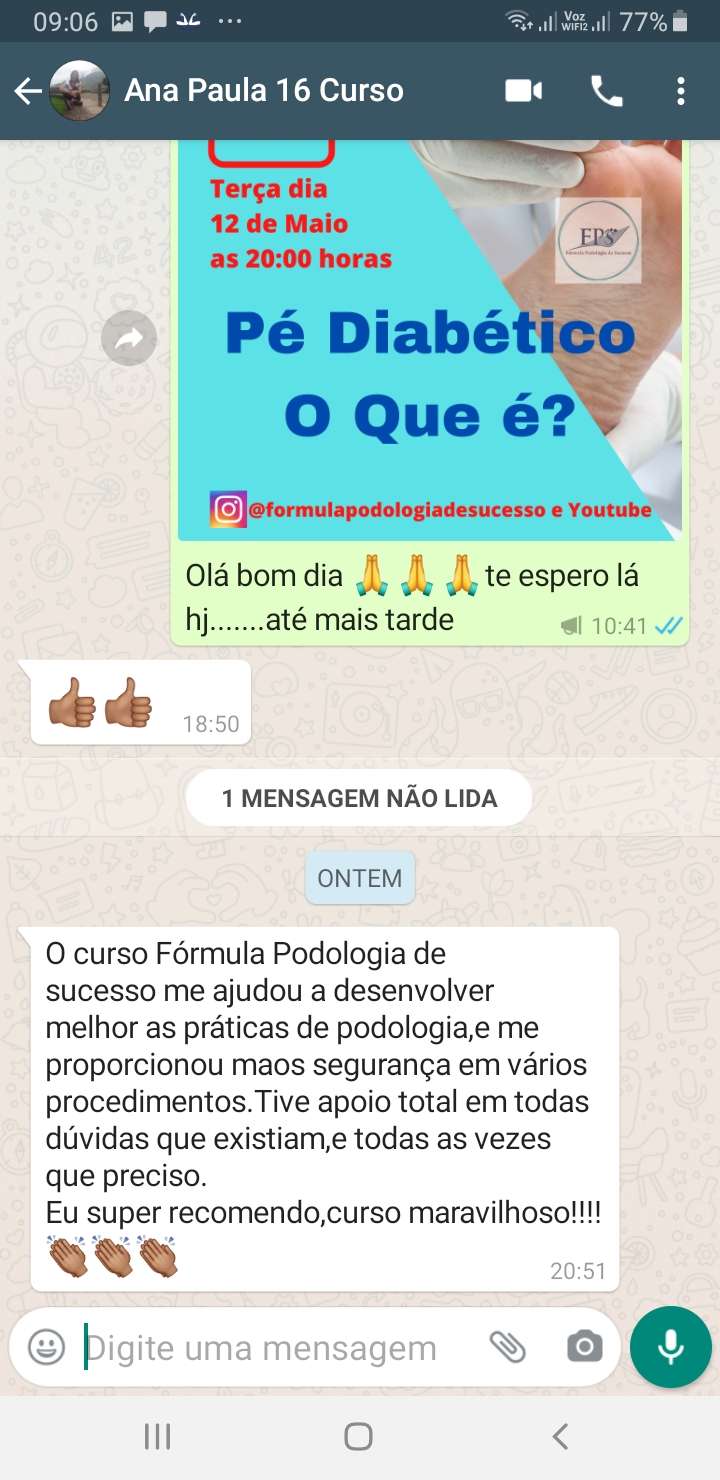The width and height of the screenshot is (720, 1480).
Task: Open the overflow menu
Action: [681, 92]
